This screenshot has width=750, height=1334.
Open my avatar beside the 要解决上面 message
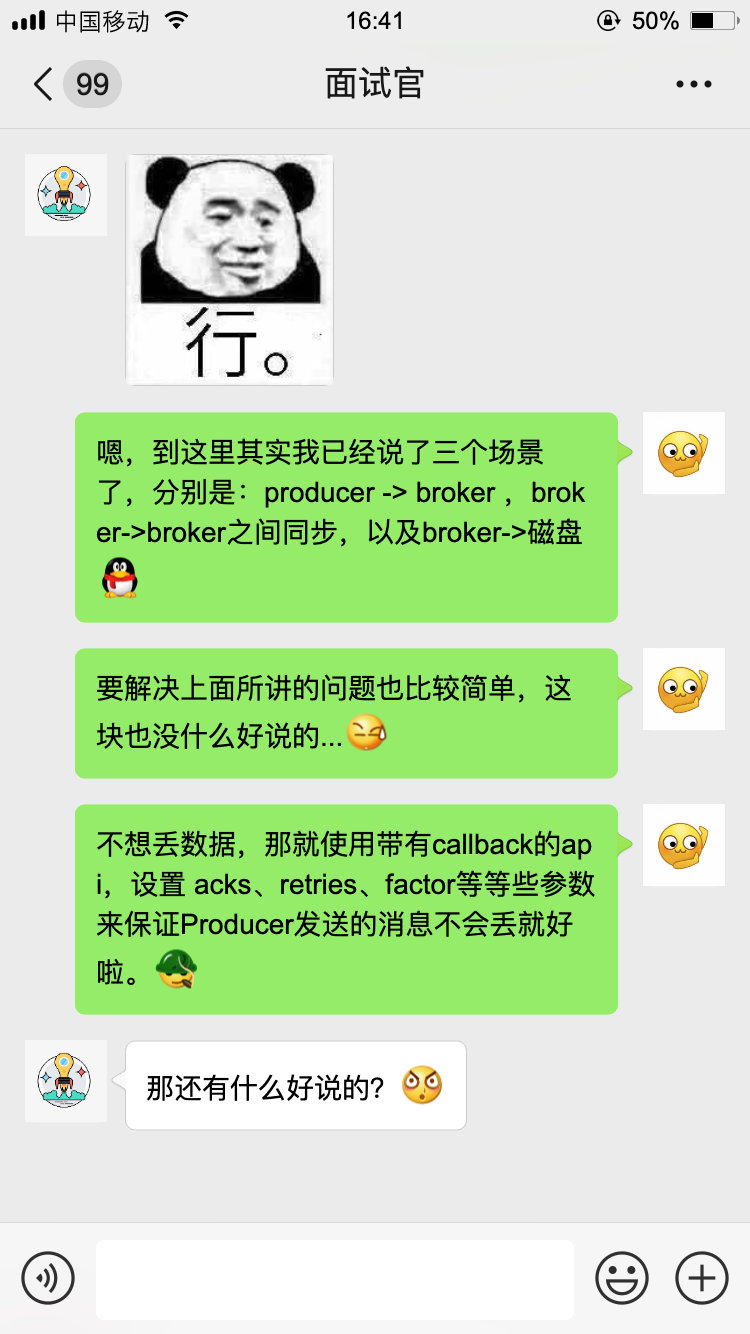point(684,689)
